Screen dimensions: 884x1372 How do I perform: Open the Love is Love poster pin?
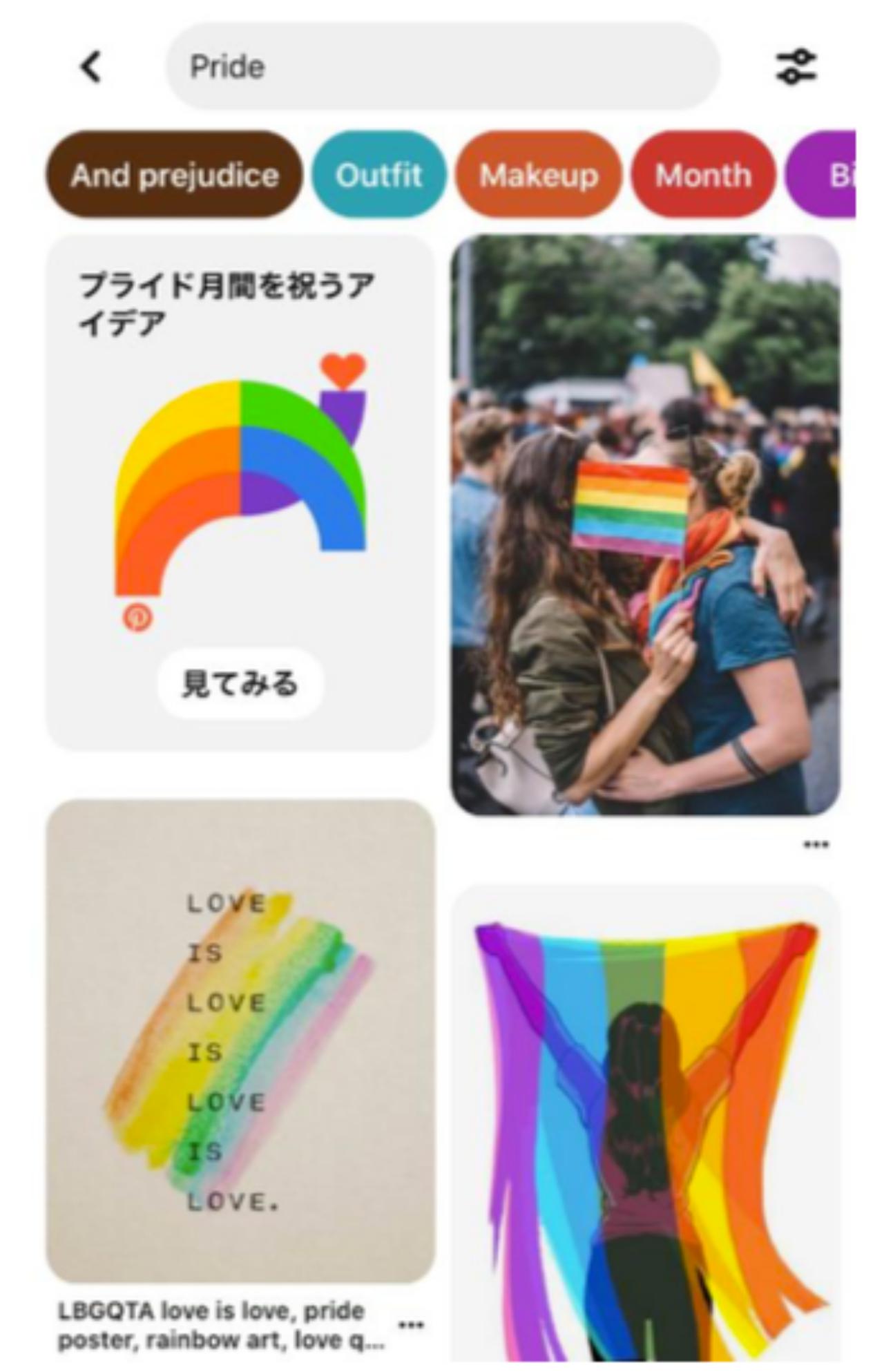(x=240, y=1043)
